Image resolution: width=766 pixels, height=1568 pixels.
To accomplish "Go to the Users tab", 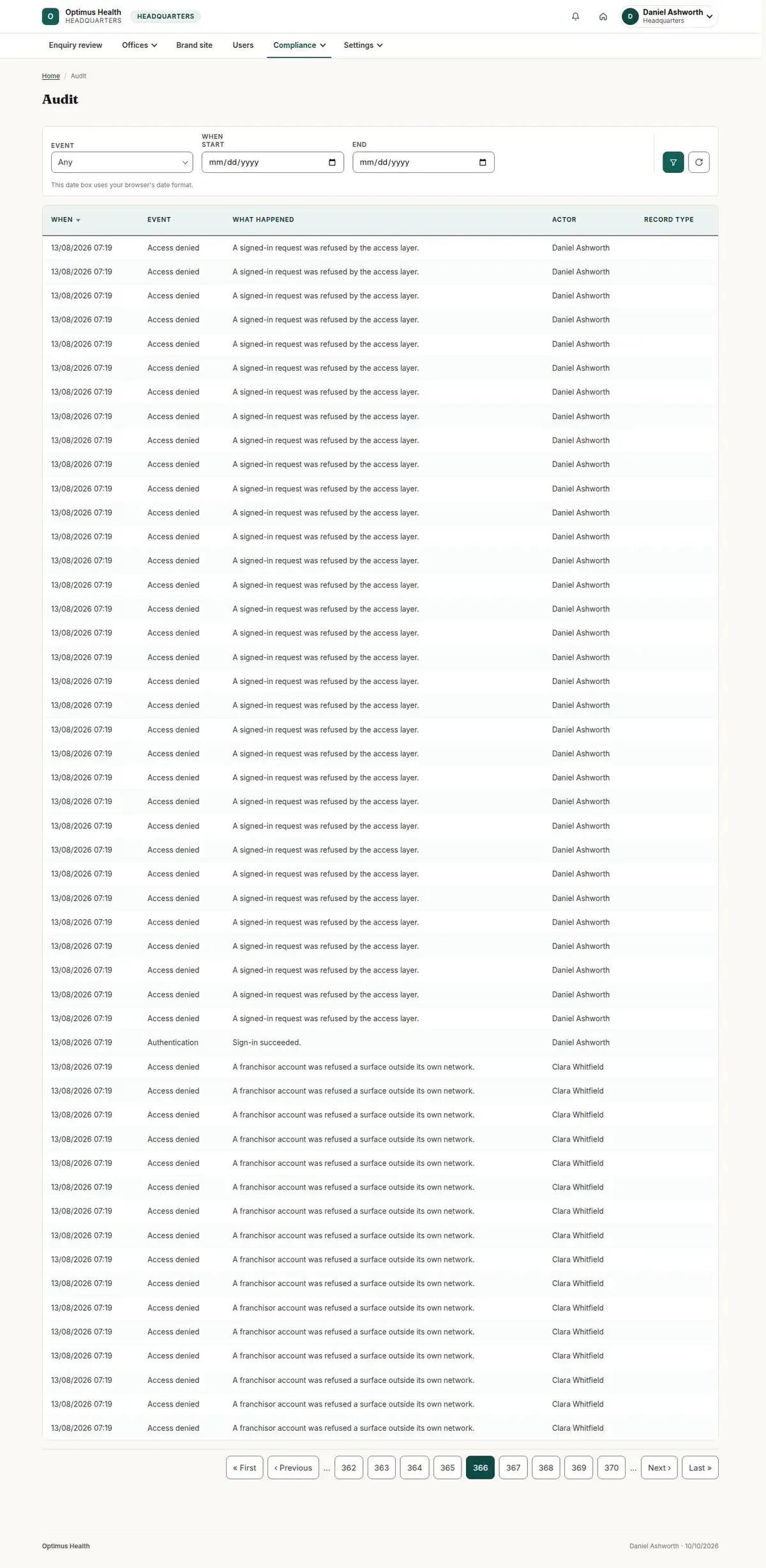I will [x=243, y=45].
